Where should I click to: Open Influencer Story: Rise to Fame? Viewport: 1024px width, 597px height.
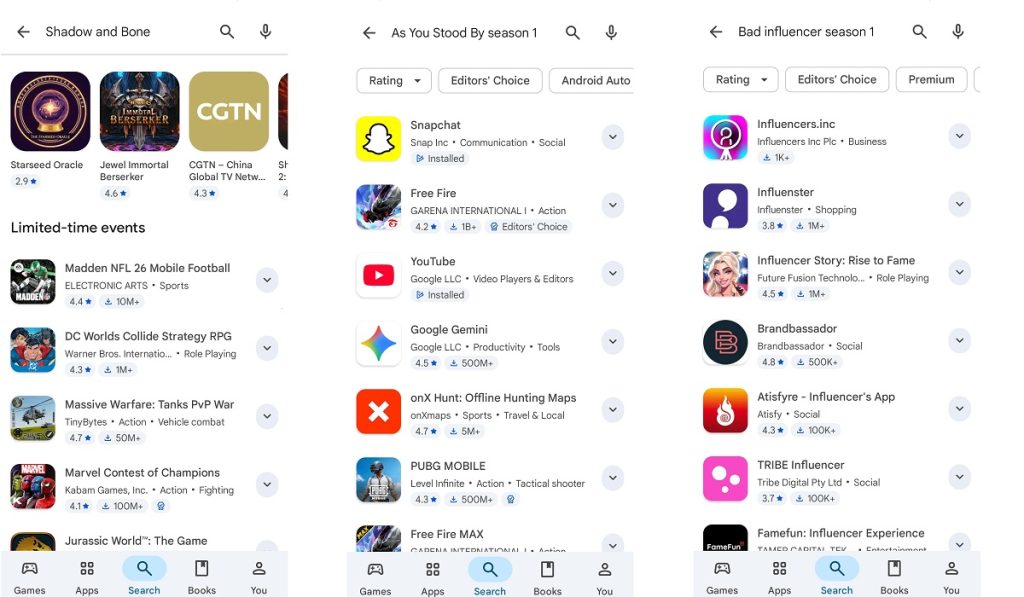click(836, 260)
